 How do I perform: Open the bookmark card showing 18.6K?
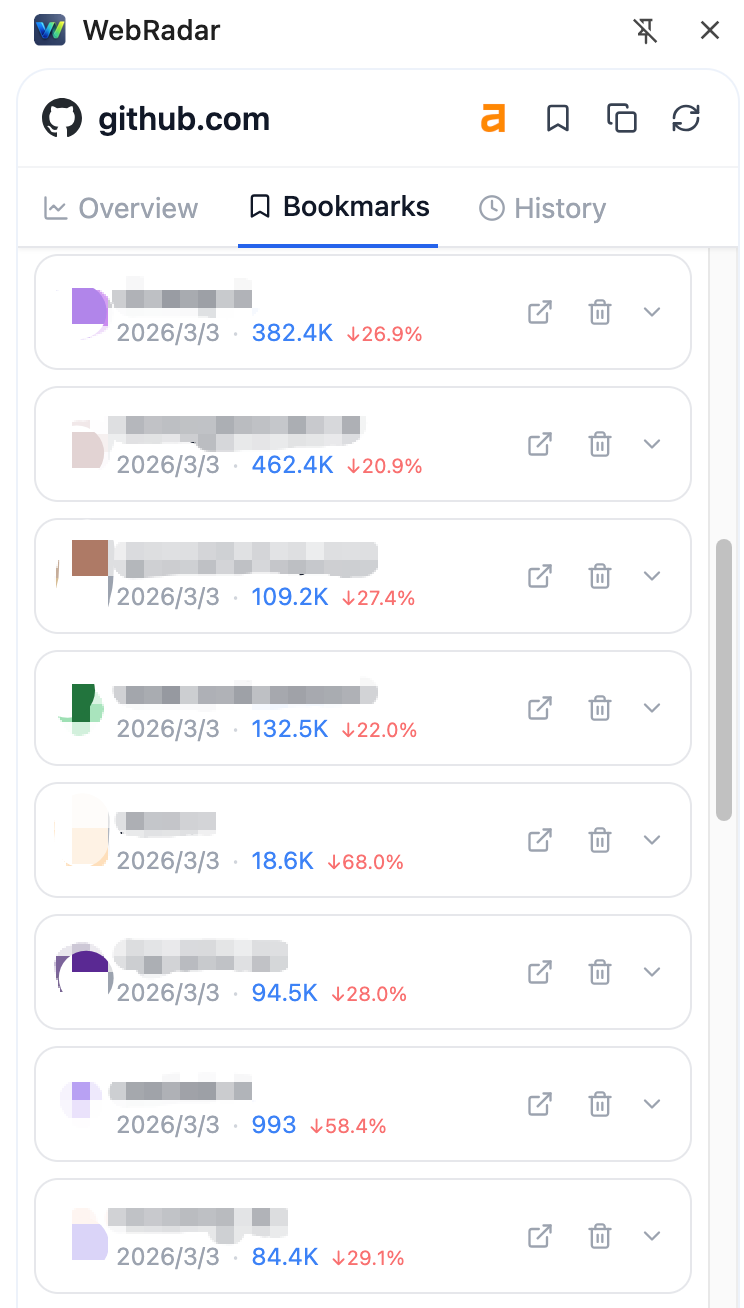coord(363,840)
